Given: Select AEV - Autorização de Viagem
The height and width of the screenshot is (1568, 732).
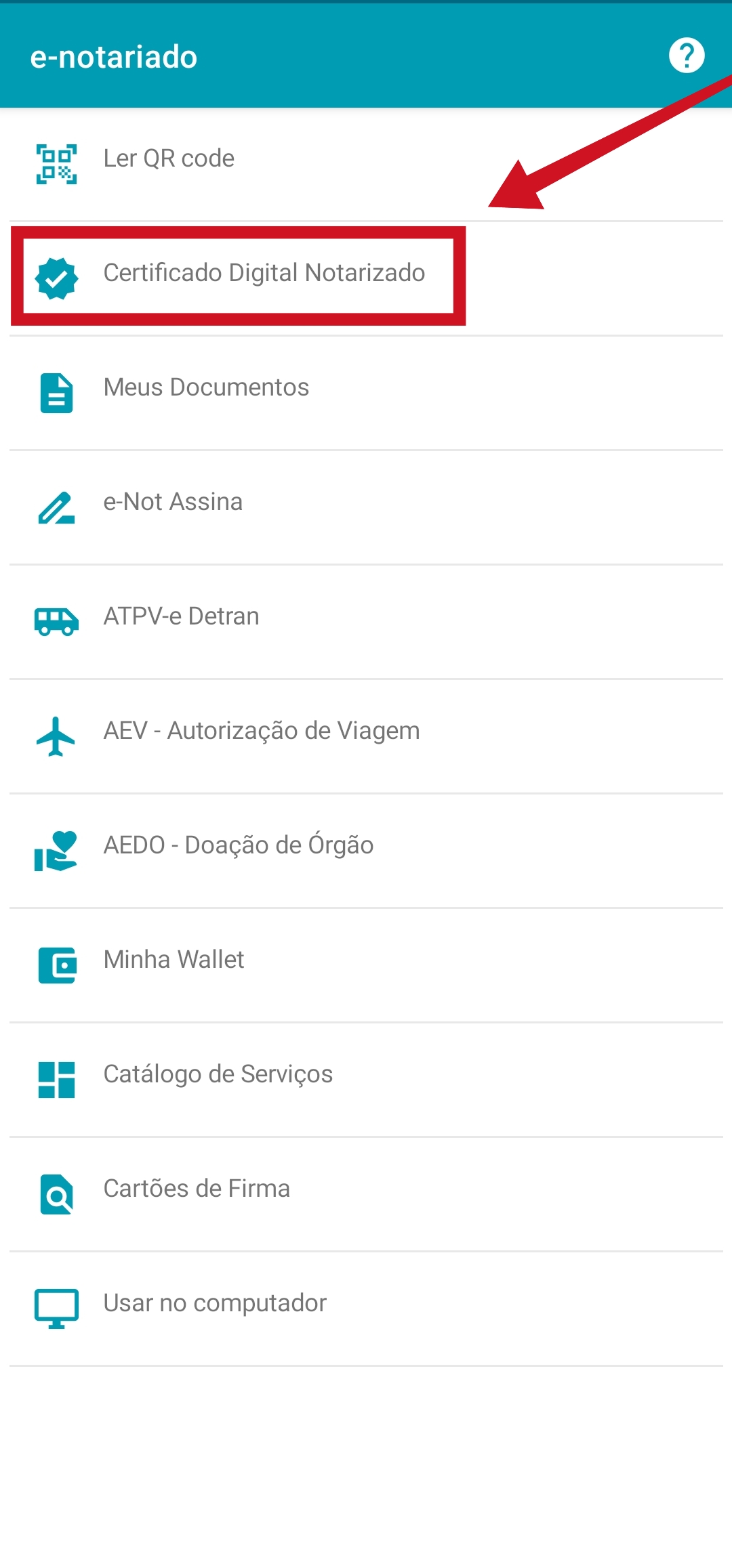Looking at the screenshot, I should (x=261, y=732).
